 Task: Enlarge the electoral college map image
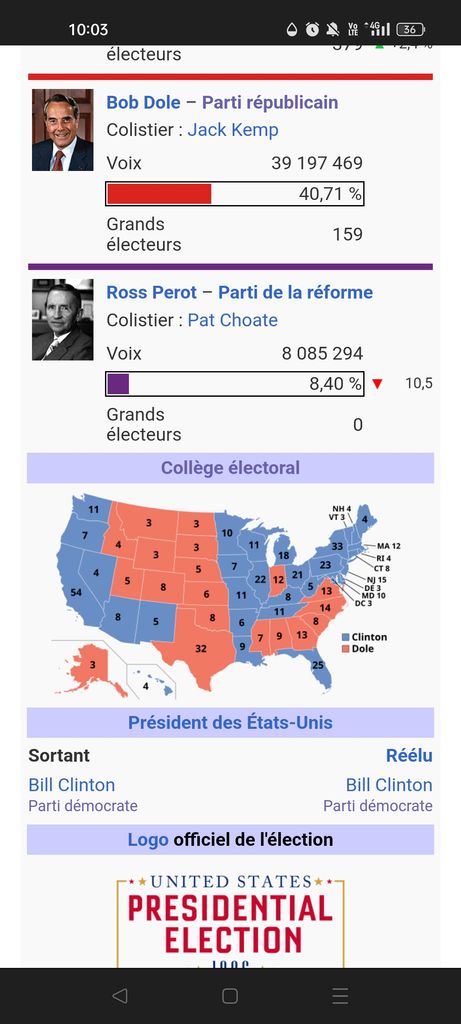click(x=229, y=594)
